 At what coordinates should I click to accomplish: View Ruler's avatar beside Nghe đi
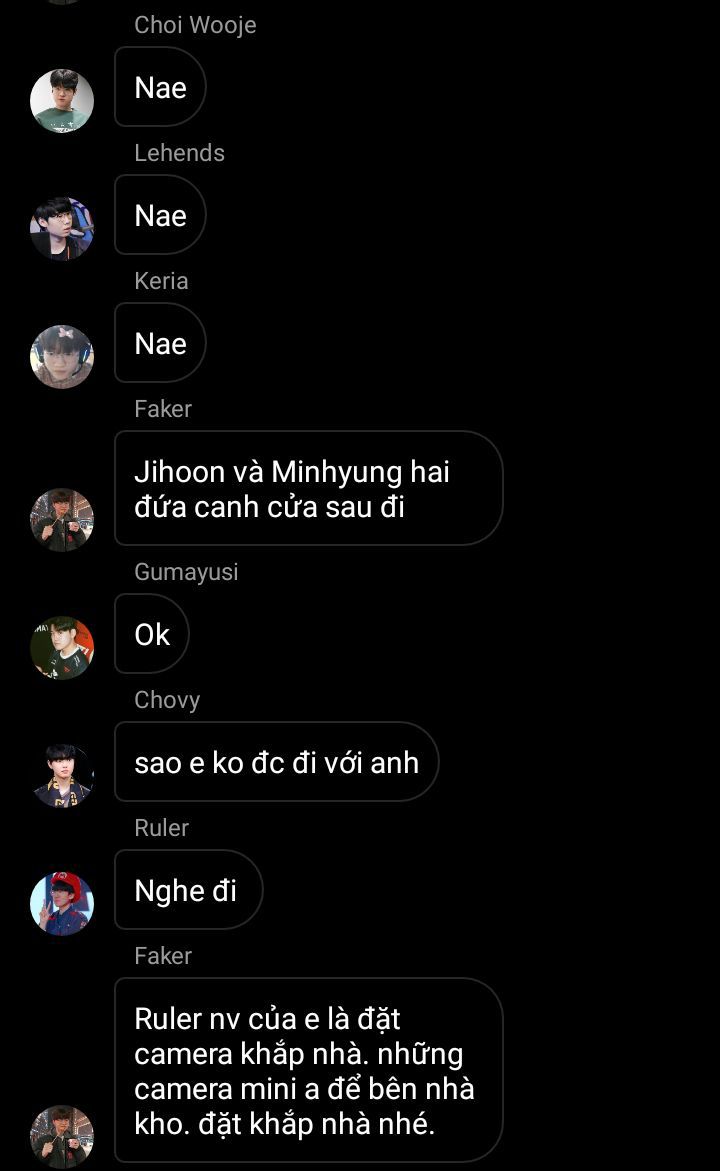coord(62,904)
